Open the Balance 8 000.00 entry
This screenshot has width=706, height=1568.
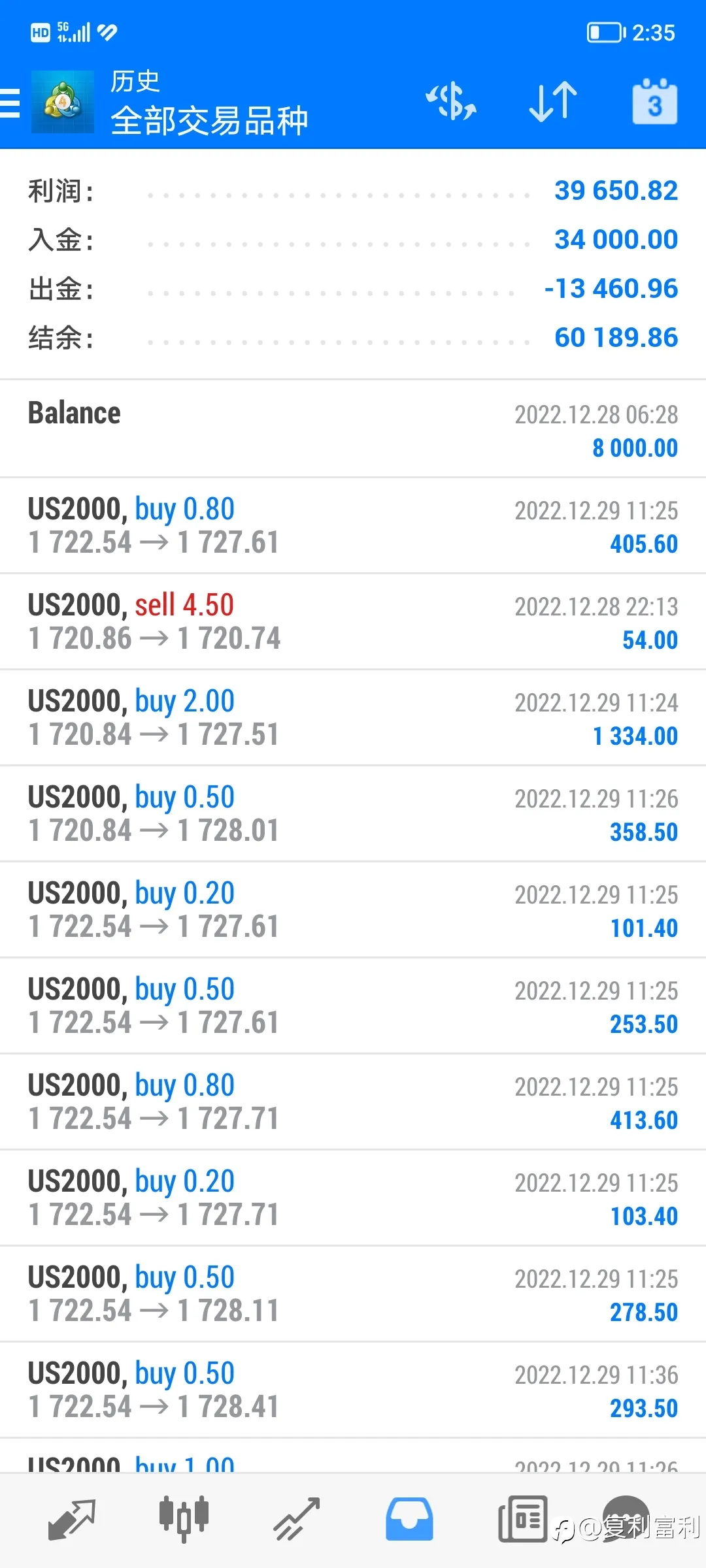pos(353,429)
